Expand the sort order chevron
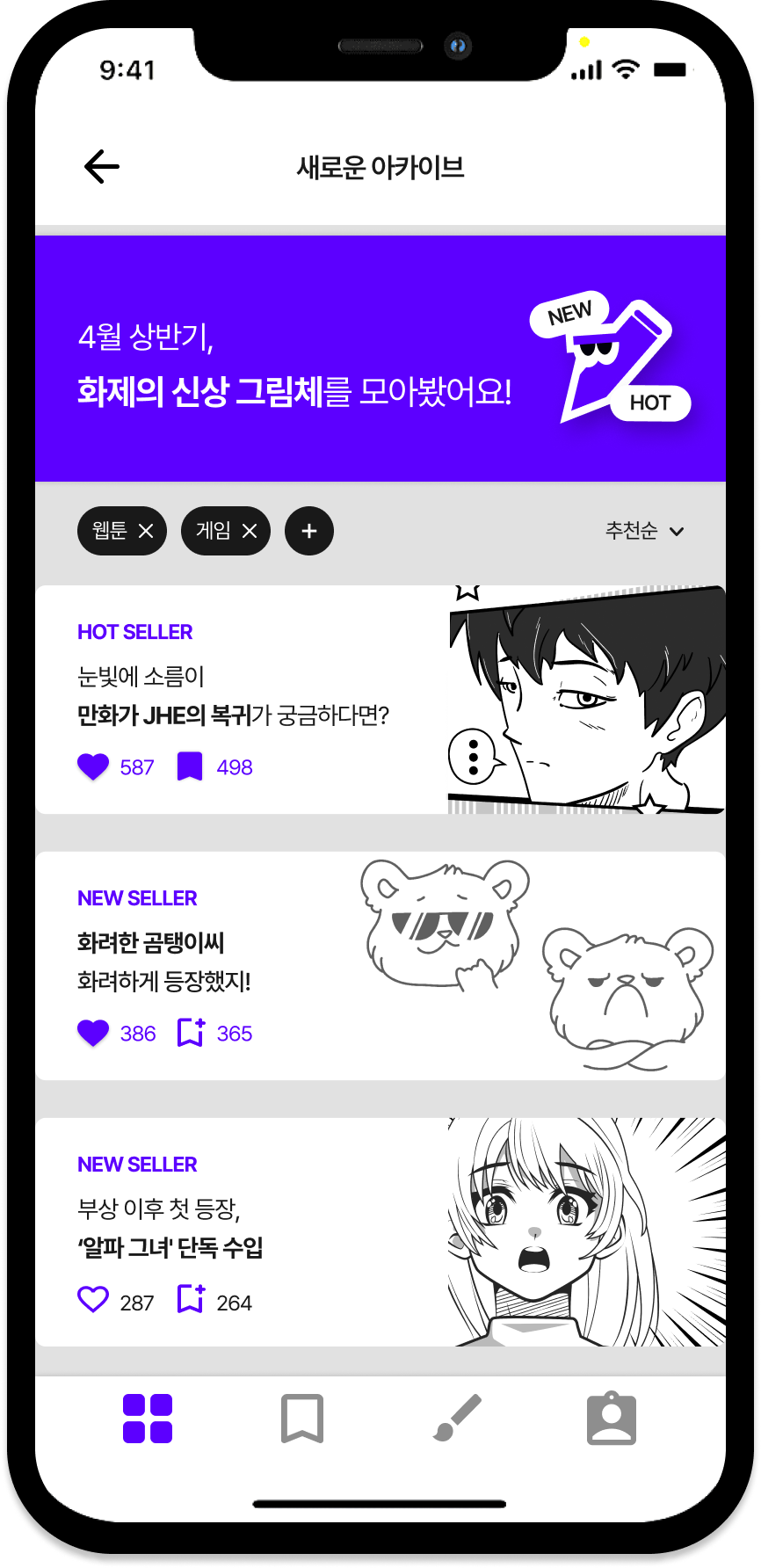This screenshot has width=761, height=1568. point(677,531)
